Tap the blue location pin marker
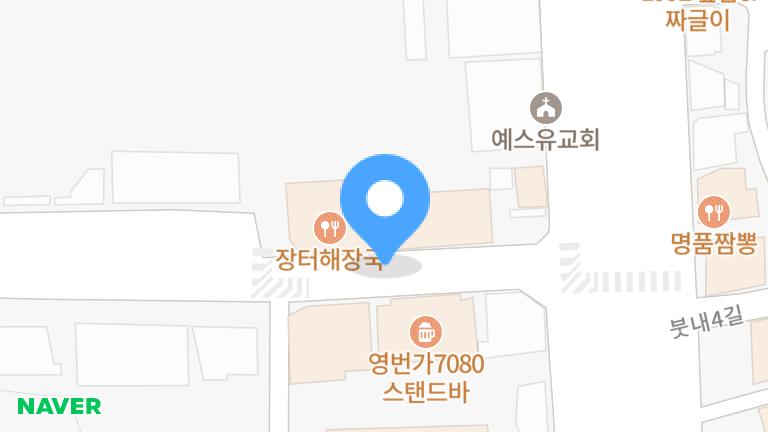This screenshot has height=432, width=768. pos(385,201)
